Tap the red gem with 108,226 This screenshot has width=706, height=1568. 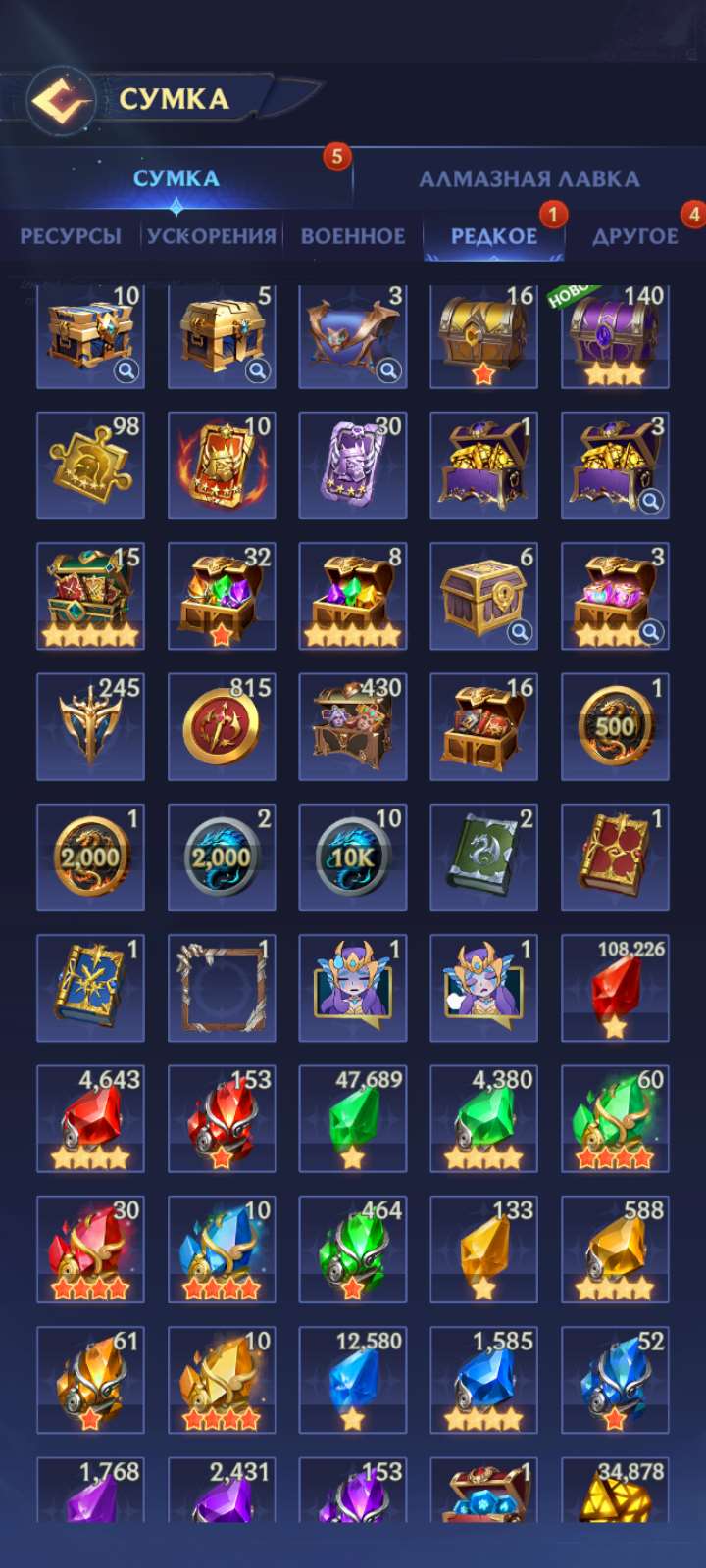tap(615, 988)
